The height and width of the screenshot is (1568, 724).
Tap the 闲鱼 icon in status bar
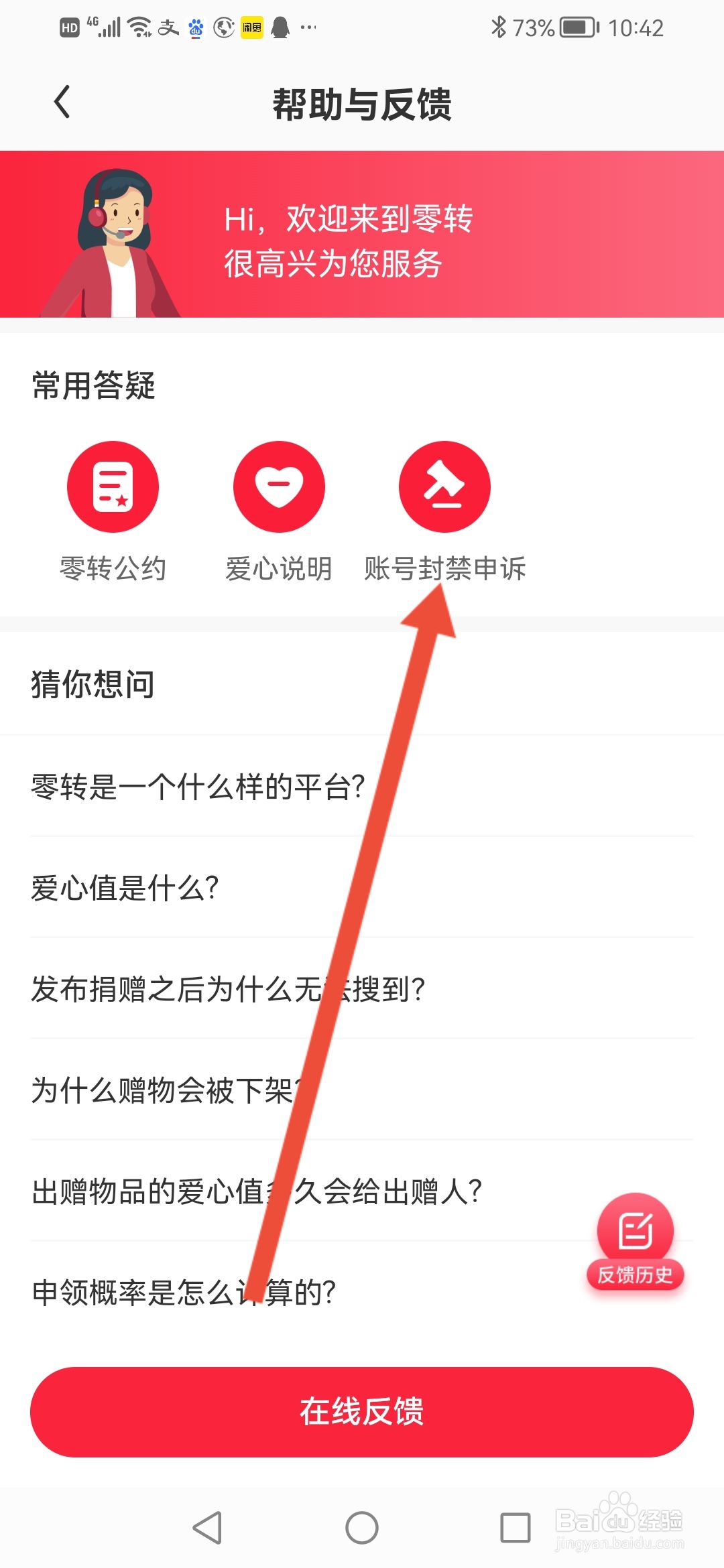coord(251,28)
